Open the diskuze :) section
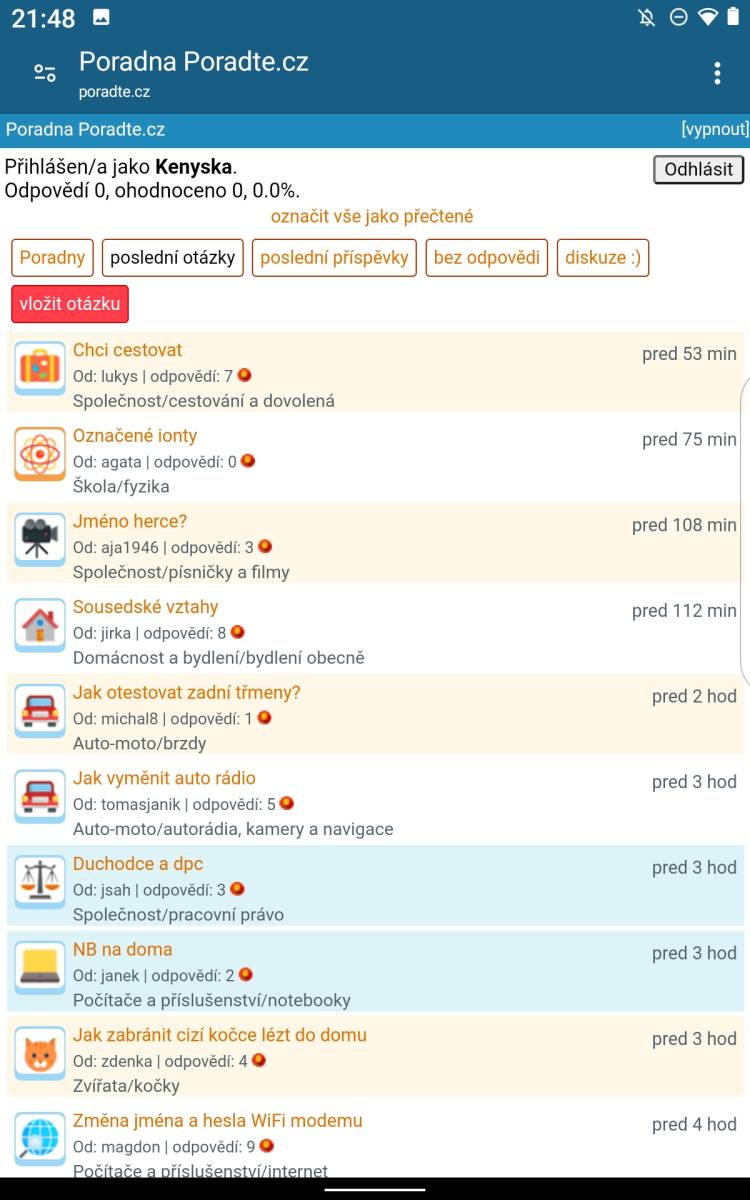 coord(603,257)
